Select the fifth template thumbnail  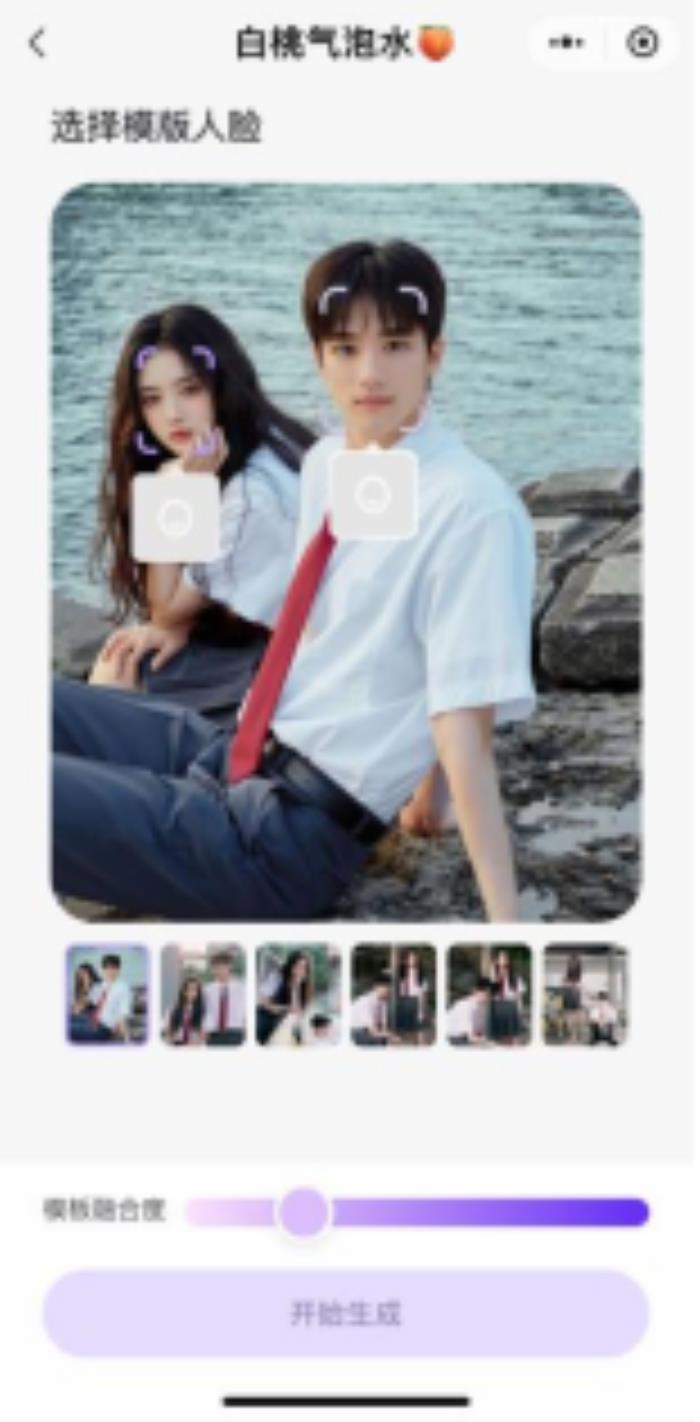click(489, 995)
